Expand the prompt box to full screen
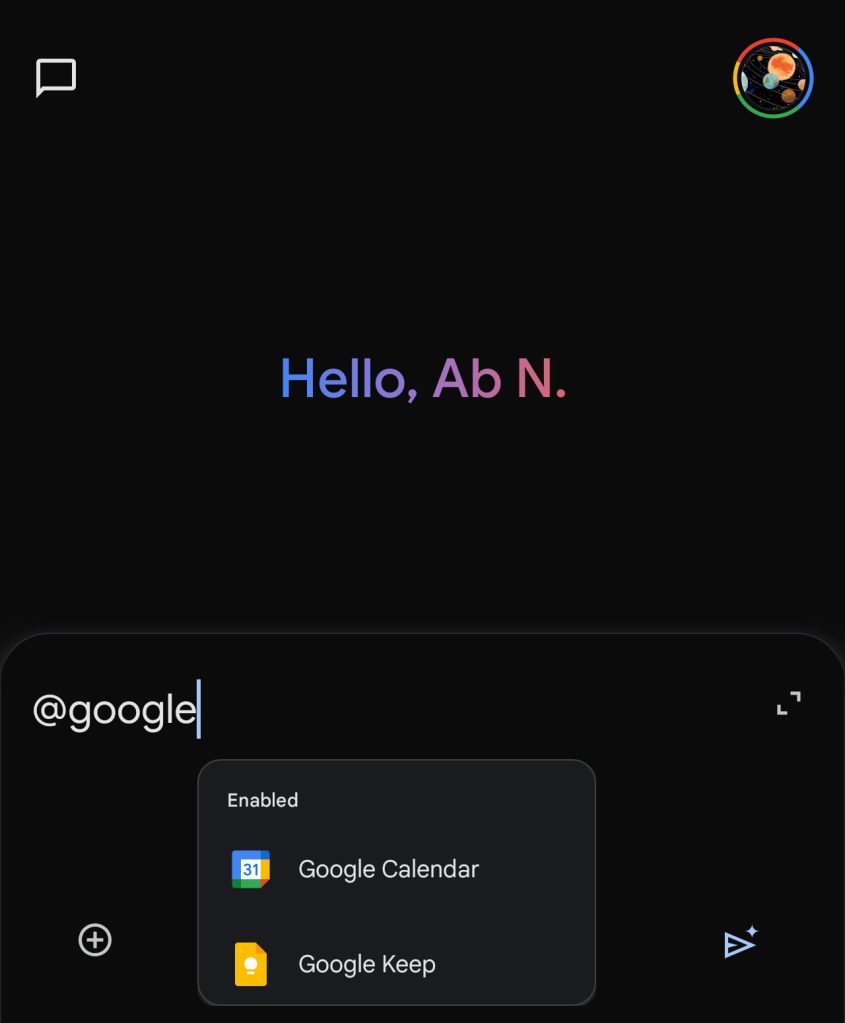Image resolution: width=845 pixels, height=1023 pixels. coord(789,703)
